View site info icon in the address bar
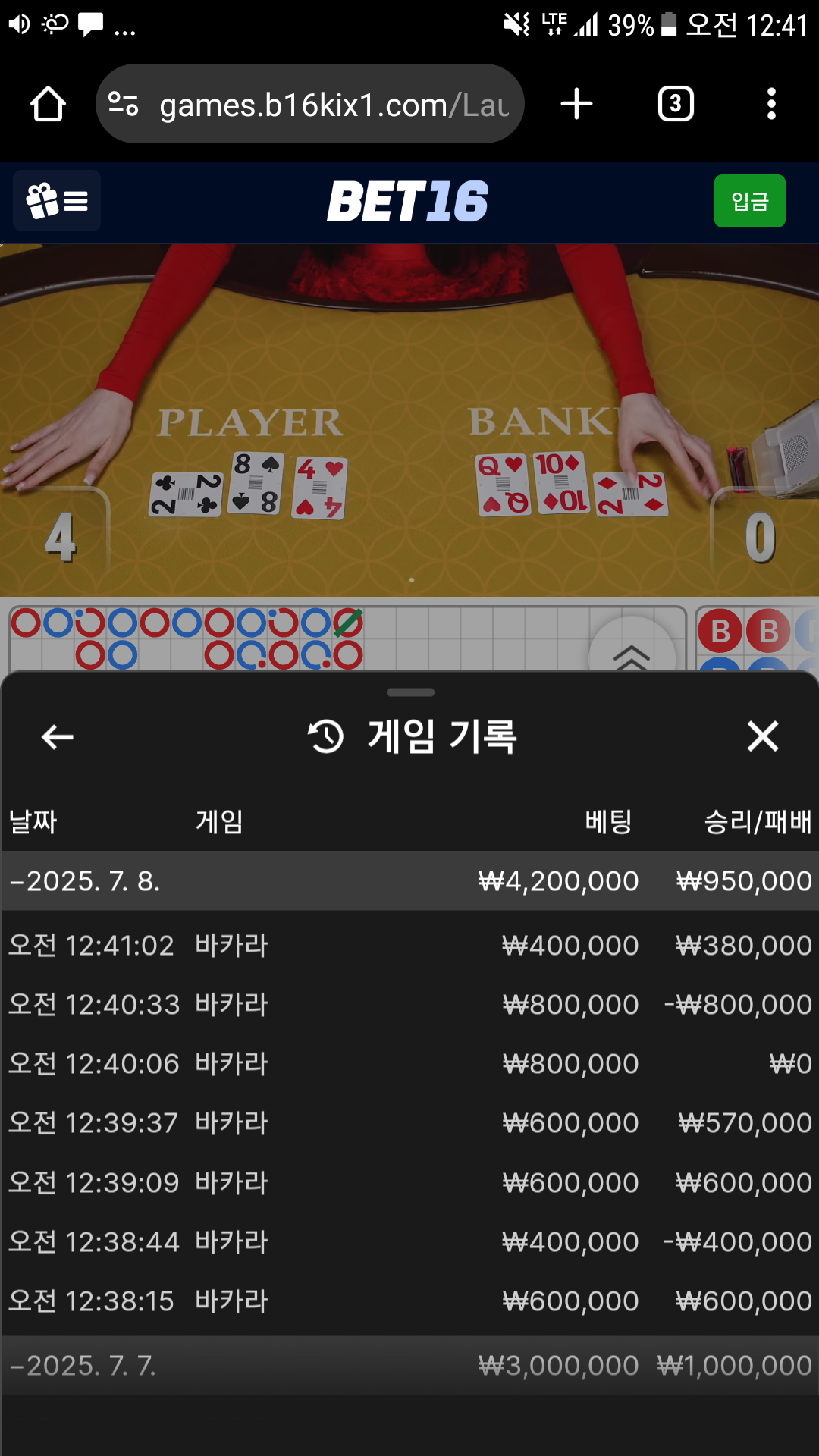819x1456 pixels. coord(124,104)
